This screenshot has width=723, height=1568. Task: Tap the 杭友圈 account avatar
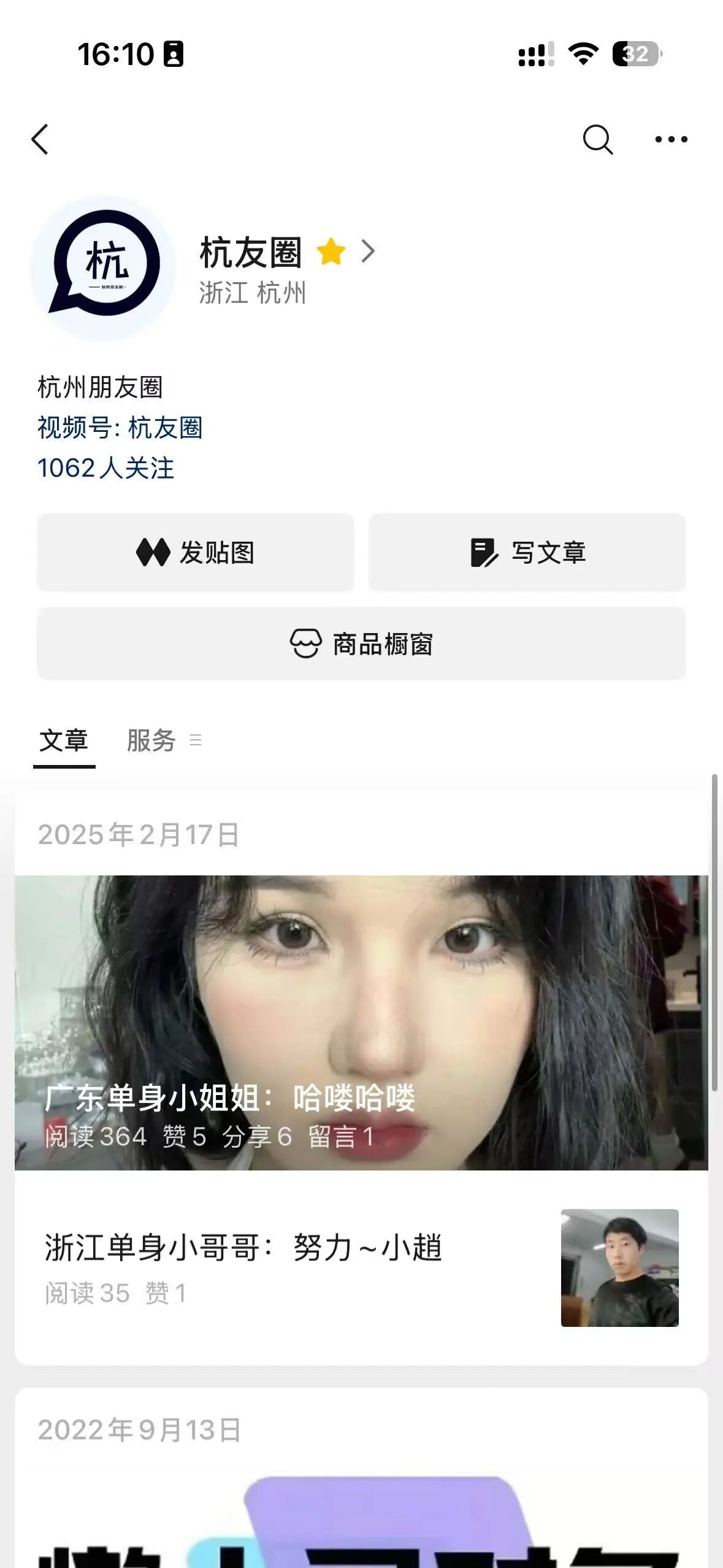(x=104, y=267)
